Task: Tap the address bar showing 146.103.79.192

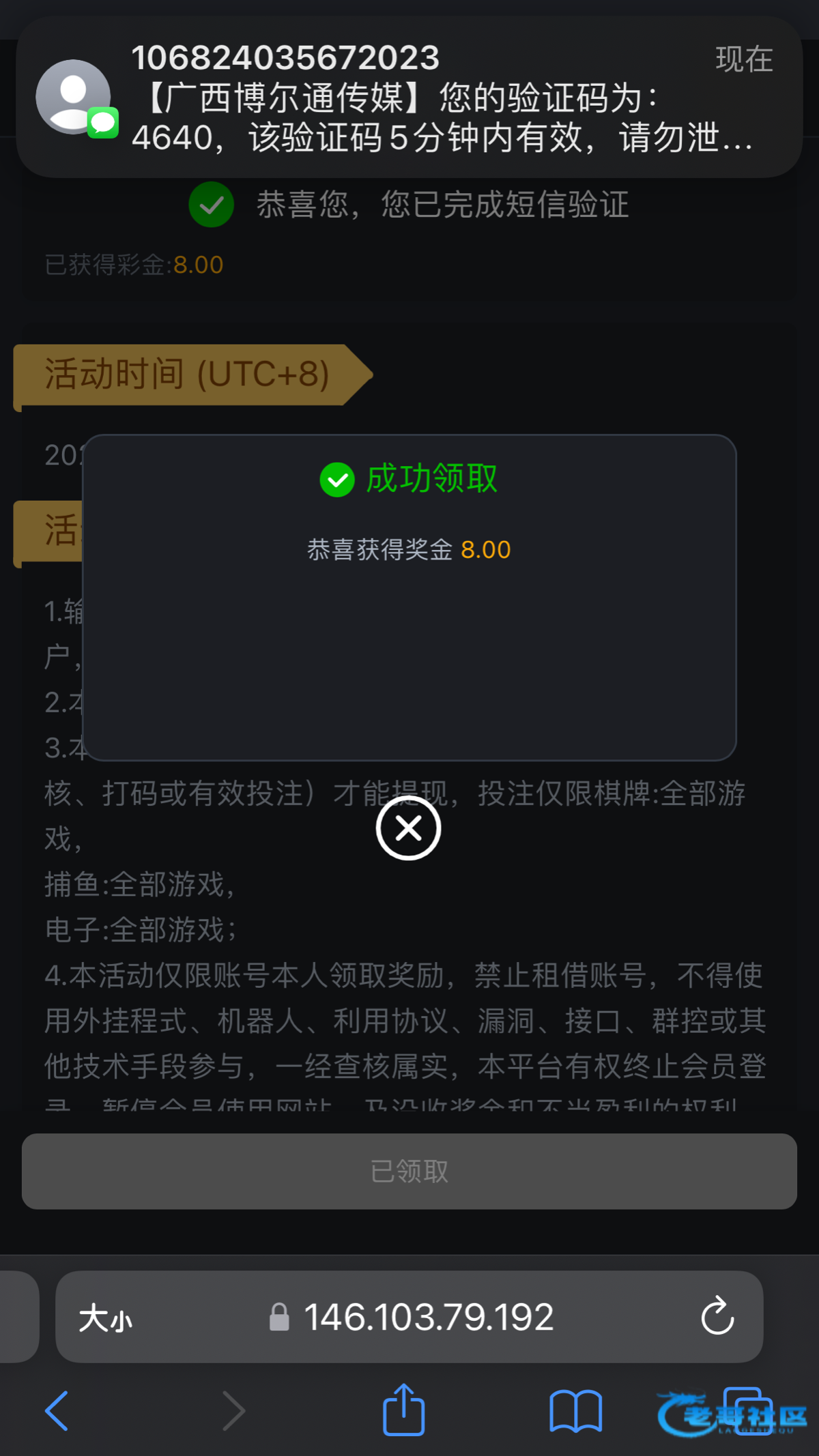Action: (428, 1317)
